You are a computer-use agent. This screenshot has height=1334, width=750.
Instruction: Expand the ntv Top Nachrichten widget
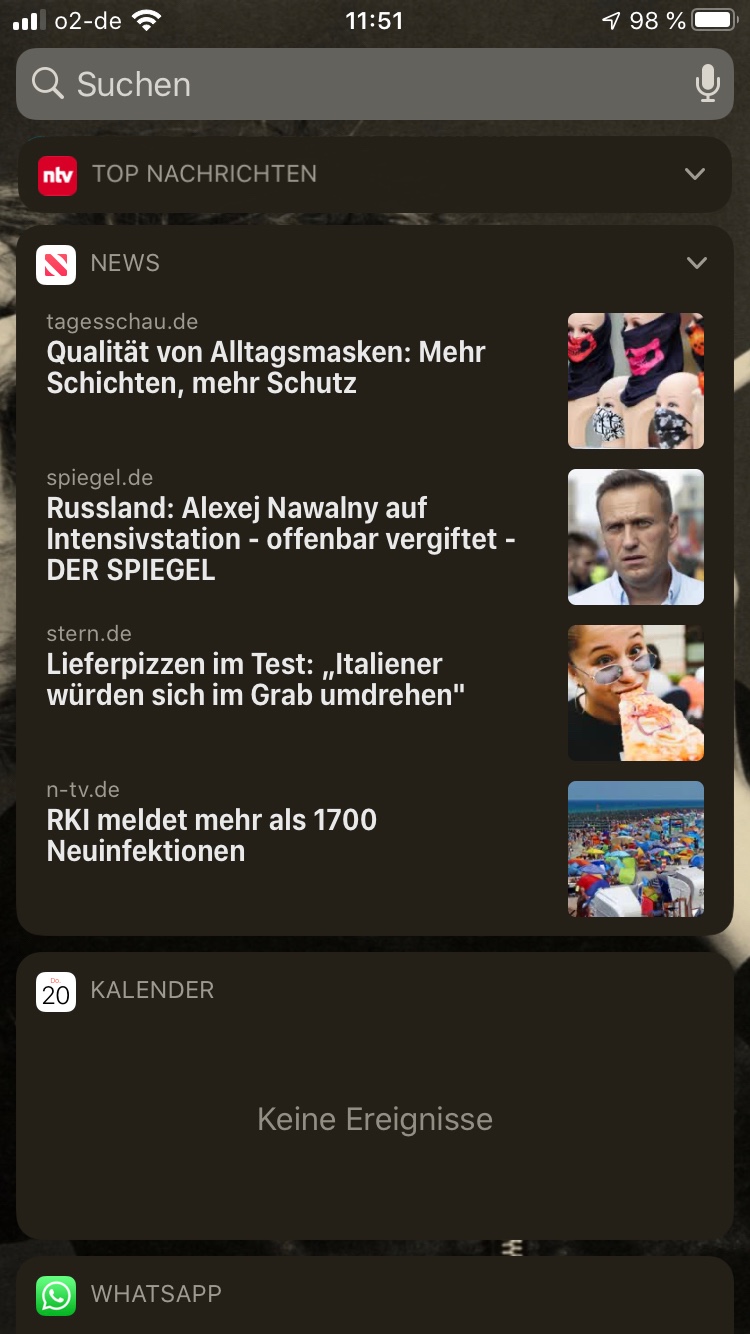(x=695, y=174)
